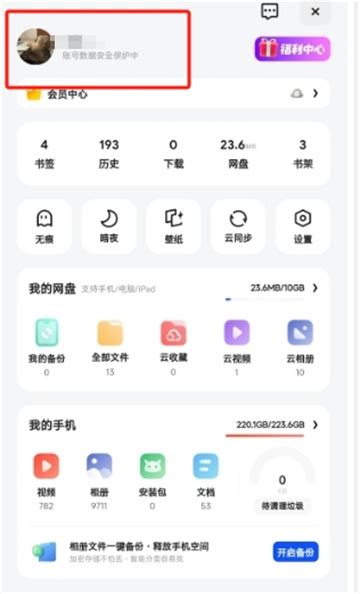Screen dimensions: 360x594
Task: Open the 3 书架 bookshelf
Action: point(303,154)
